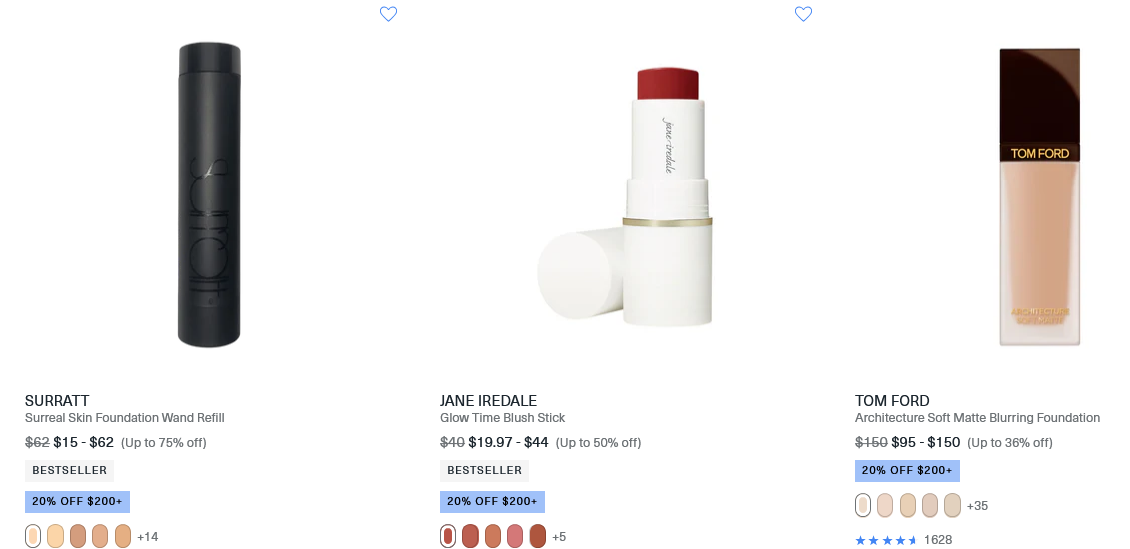
Task: Show the +5 more Jane Iredale shades
Action: tap(559, 537)
